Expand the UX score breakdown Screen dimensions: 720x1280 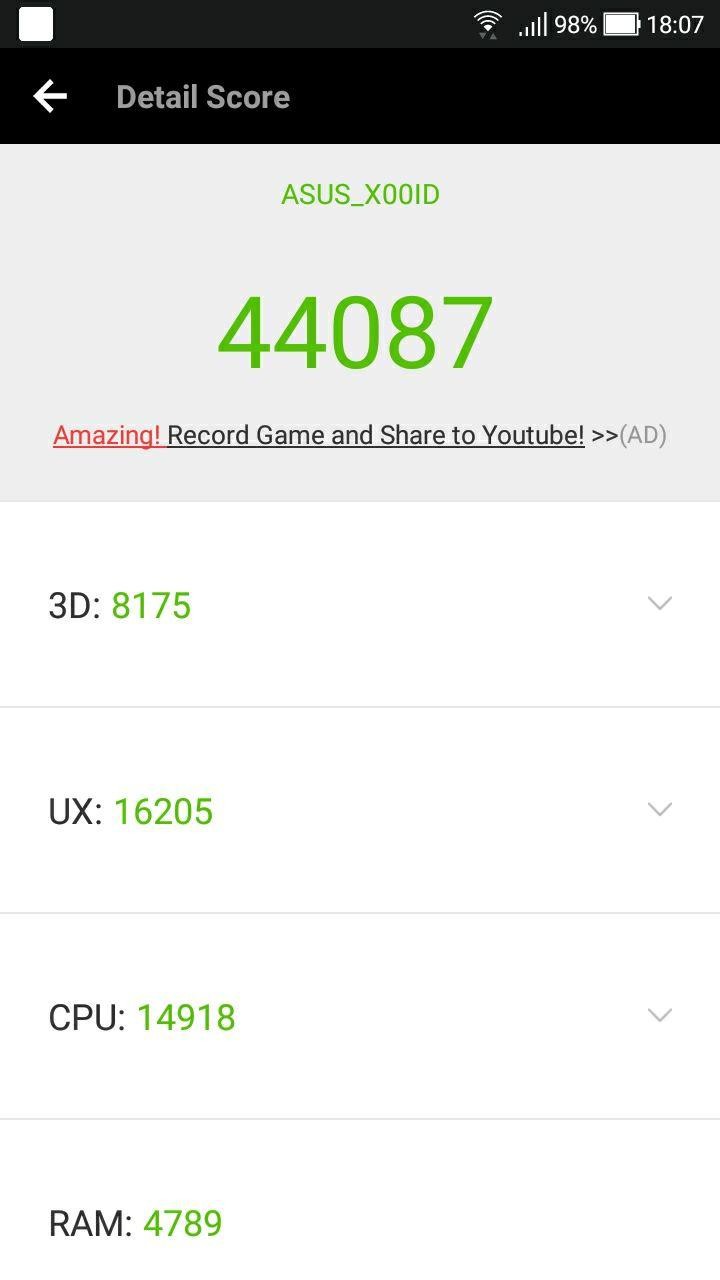point(360,810)
